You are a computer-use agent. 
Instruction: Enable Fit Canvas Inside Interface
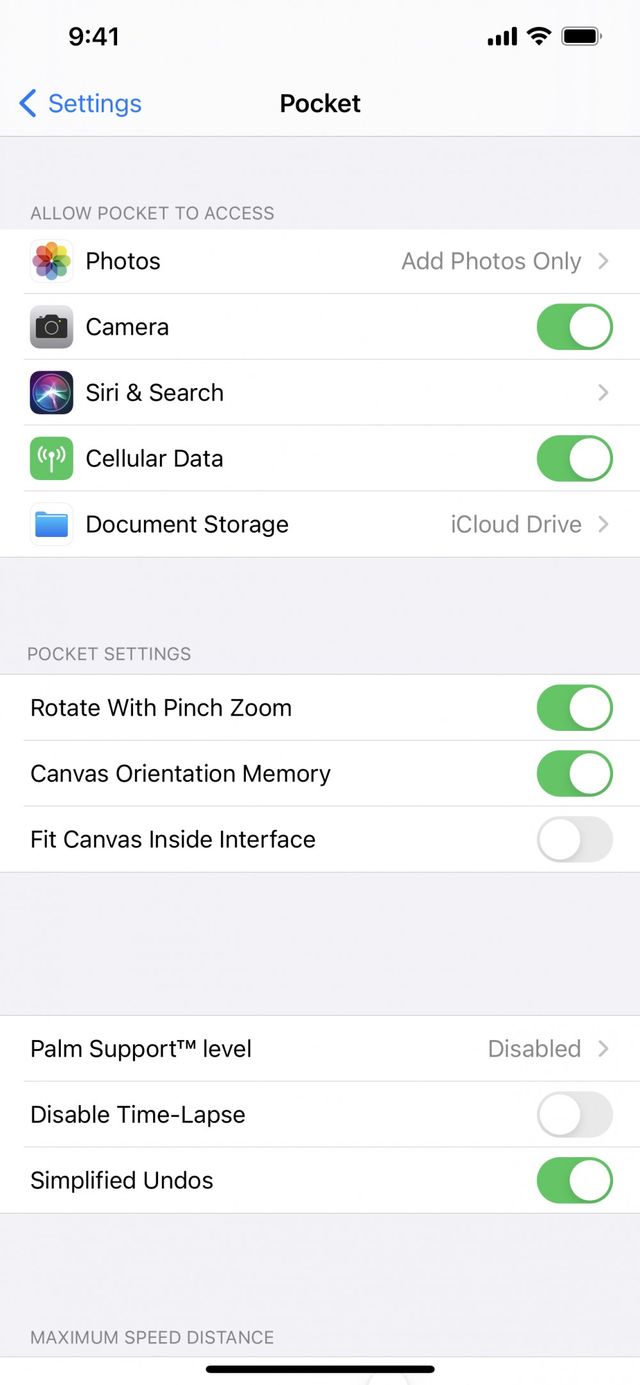574,840
